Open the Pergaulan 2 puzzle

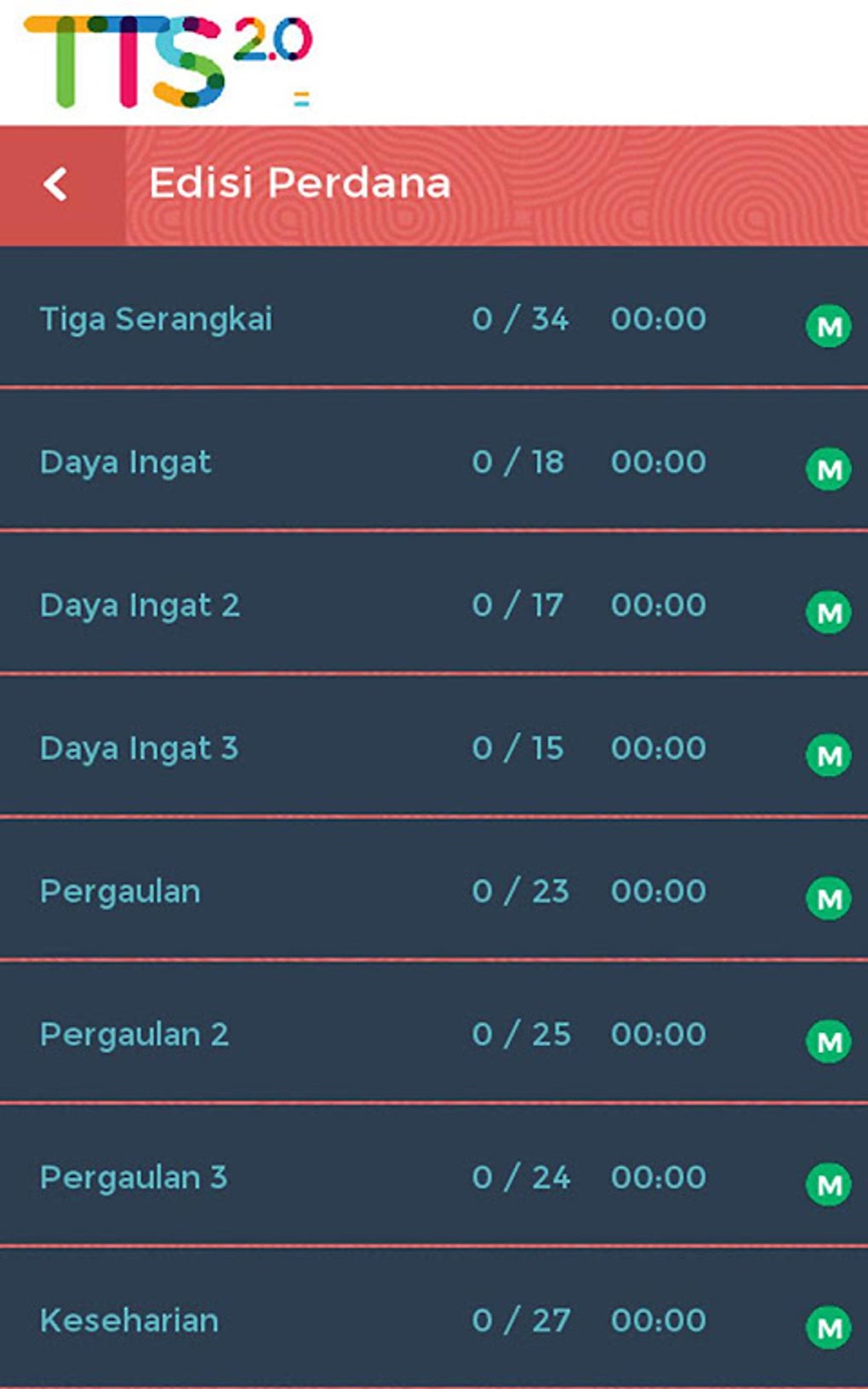coord(134,1034)
